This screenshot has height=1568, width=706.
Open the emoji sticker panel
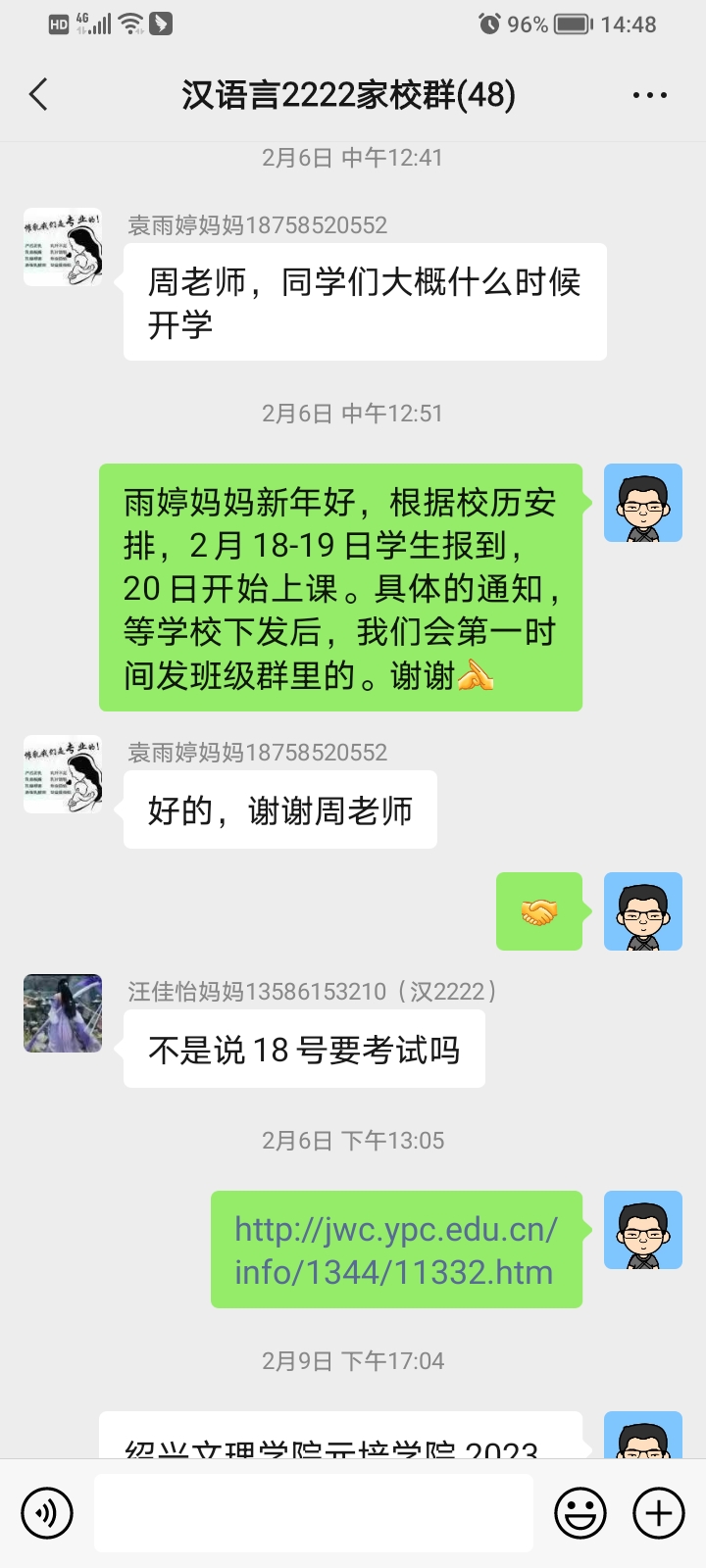580,1513
